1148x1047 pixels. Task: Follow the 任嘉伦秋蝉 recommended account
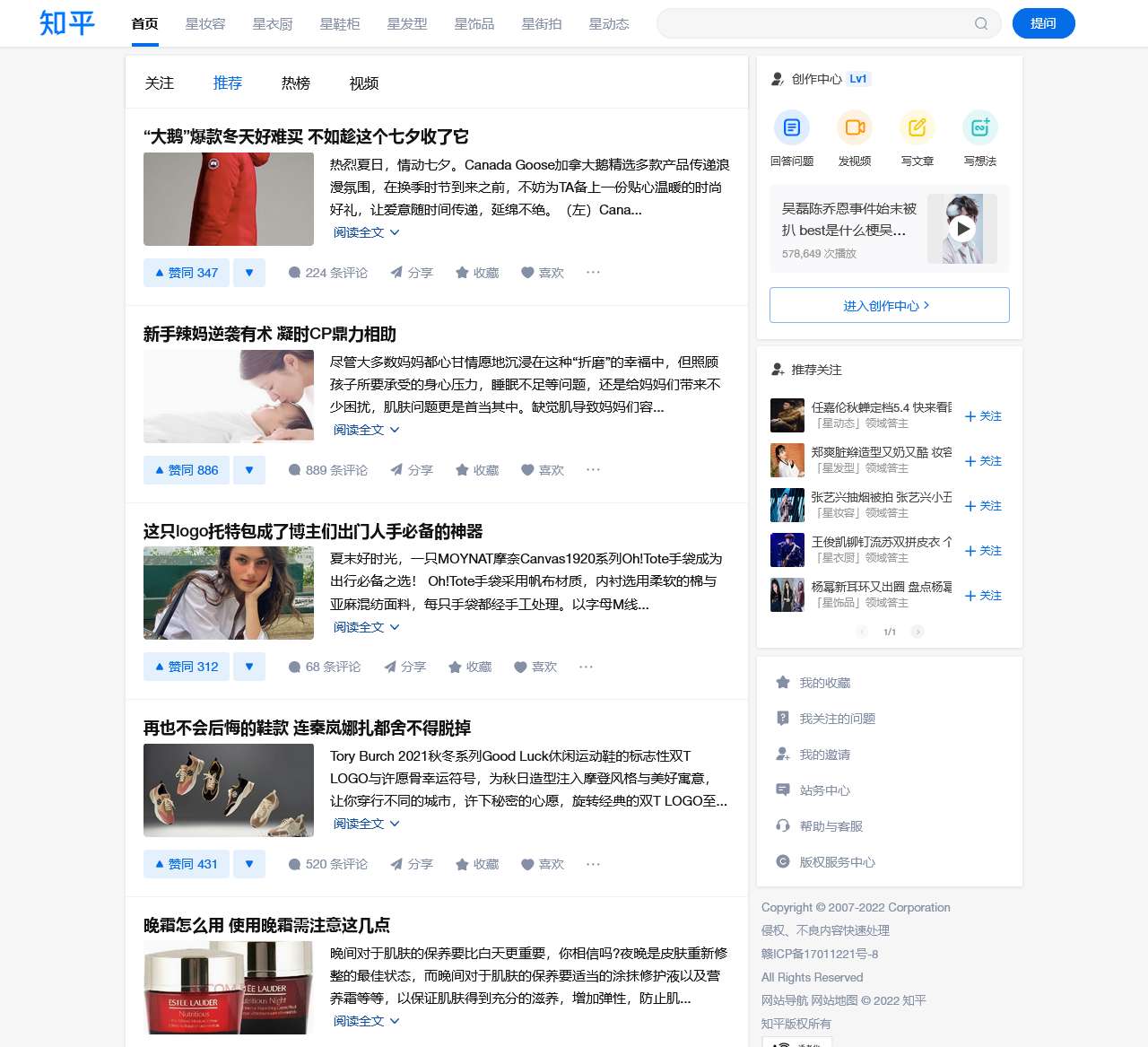pyautogui.click(x=983, y=416)
